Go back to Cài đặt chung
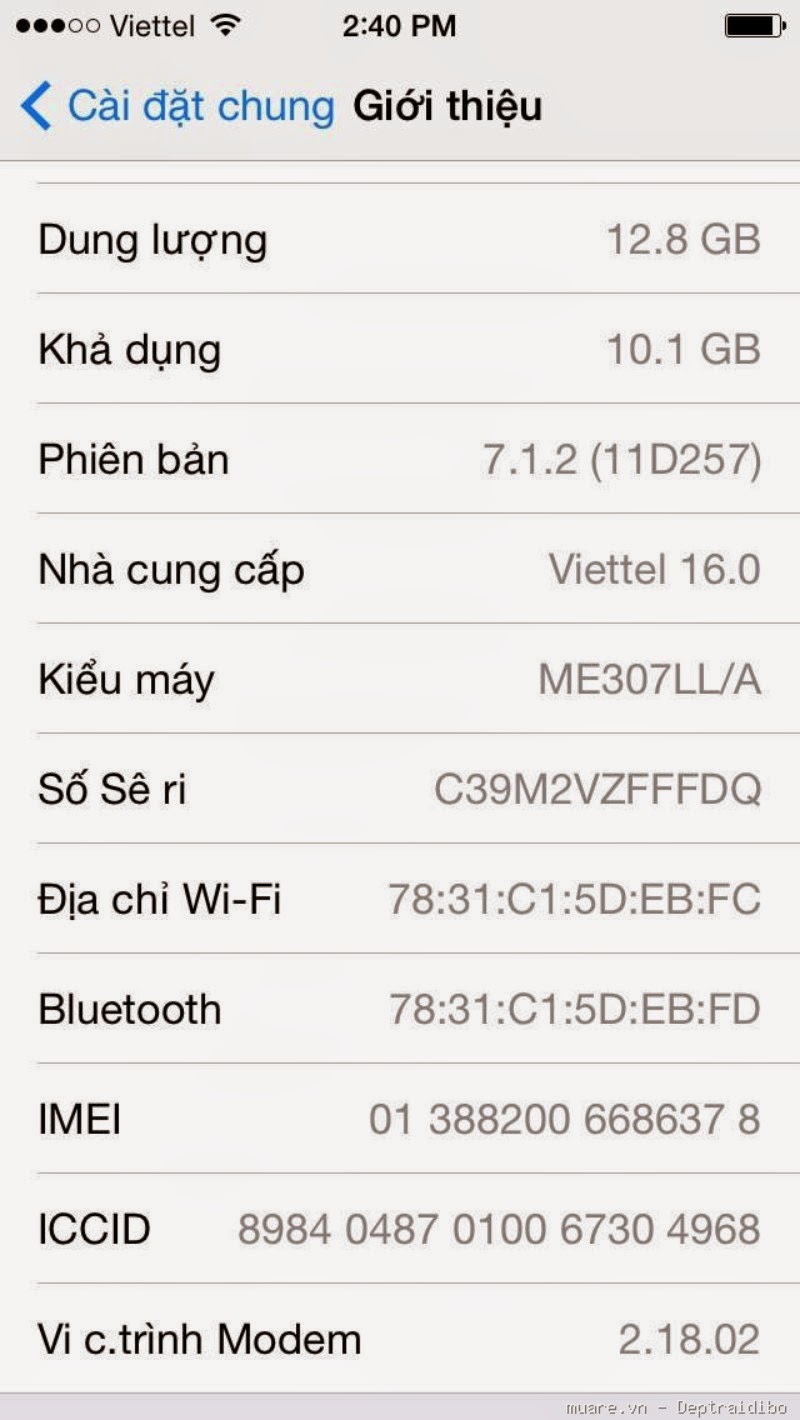The image size is (800, 1420). pos(177,106)
